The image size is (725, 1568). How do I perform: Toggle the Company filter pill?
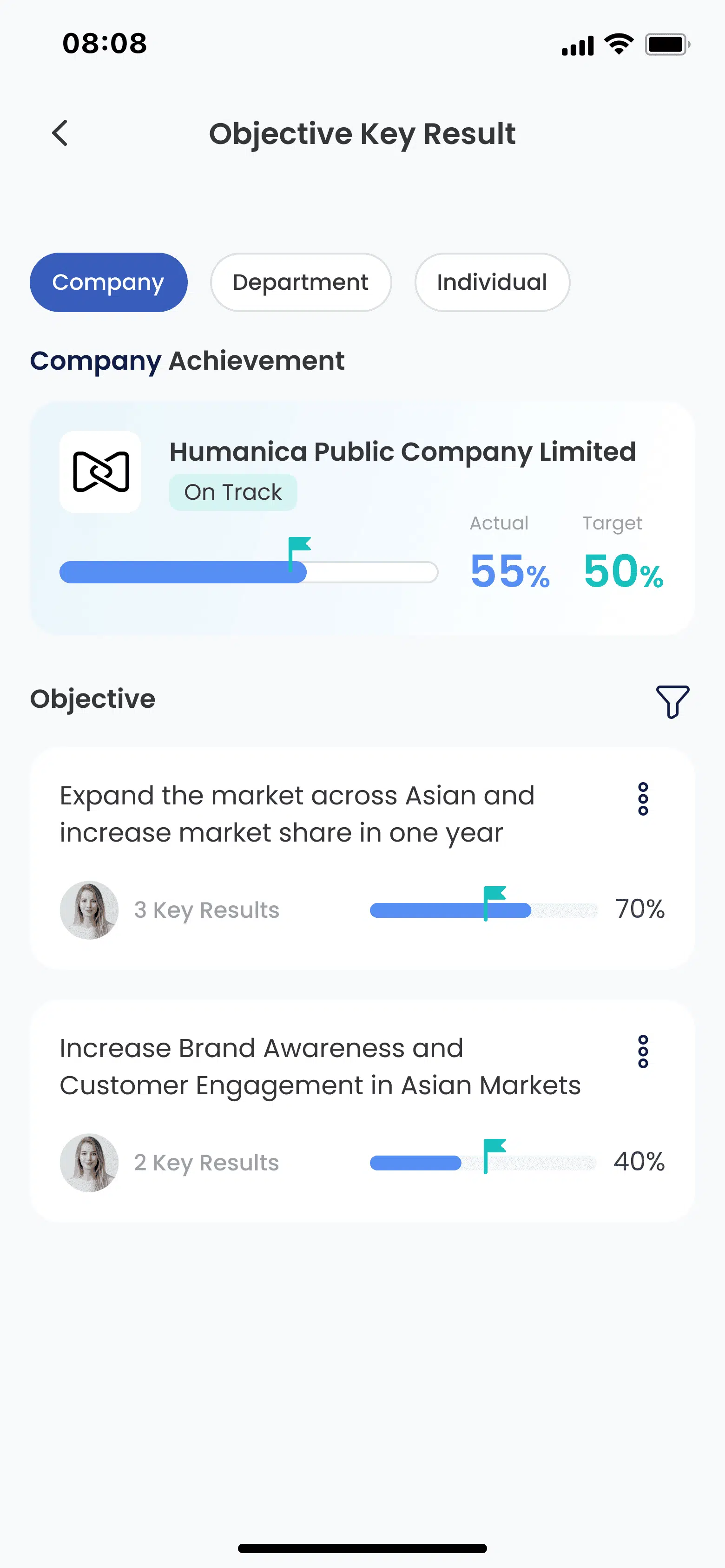click(108, 282)
